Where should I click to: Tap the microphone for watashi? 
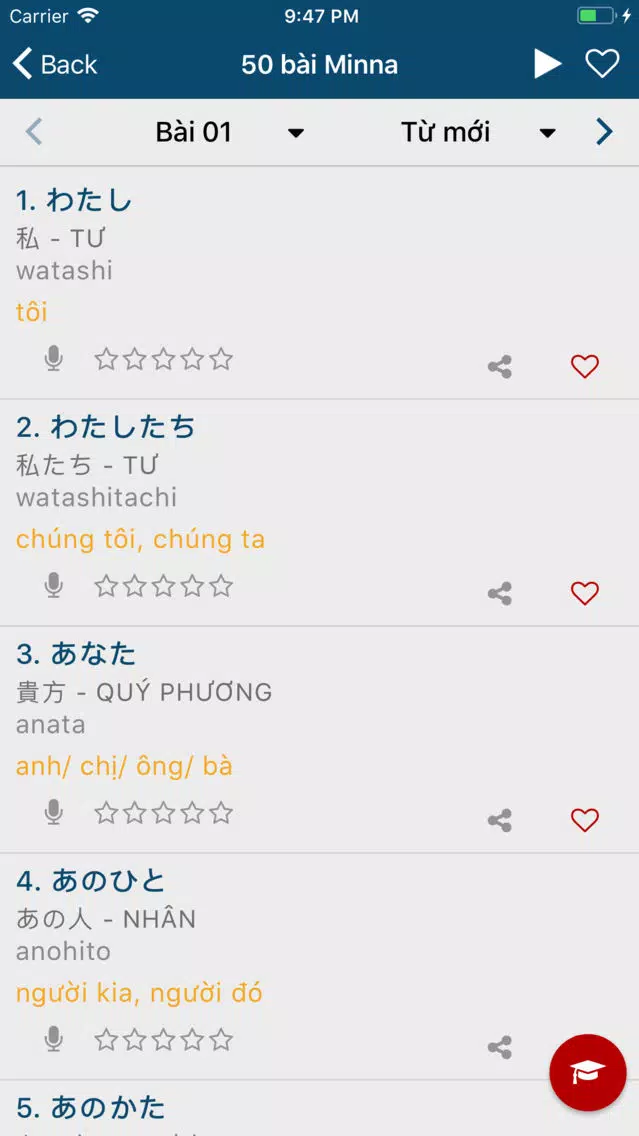point(54,359)
